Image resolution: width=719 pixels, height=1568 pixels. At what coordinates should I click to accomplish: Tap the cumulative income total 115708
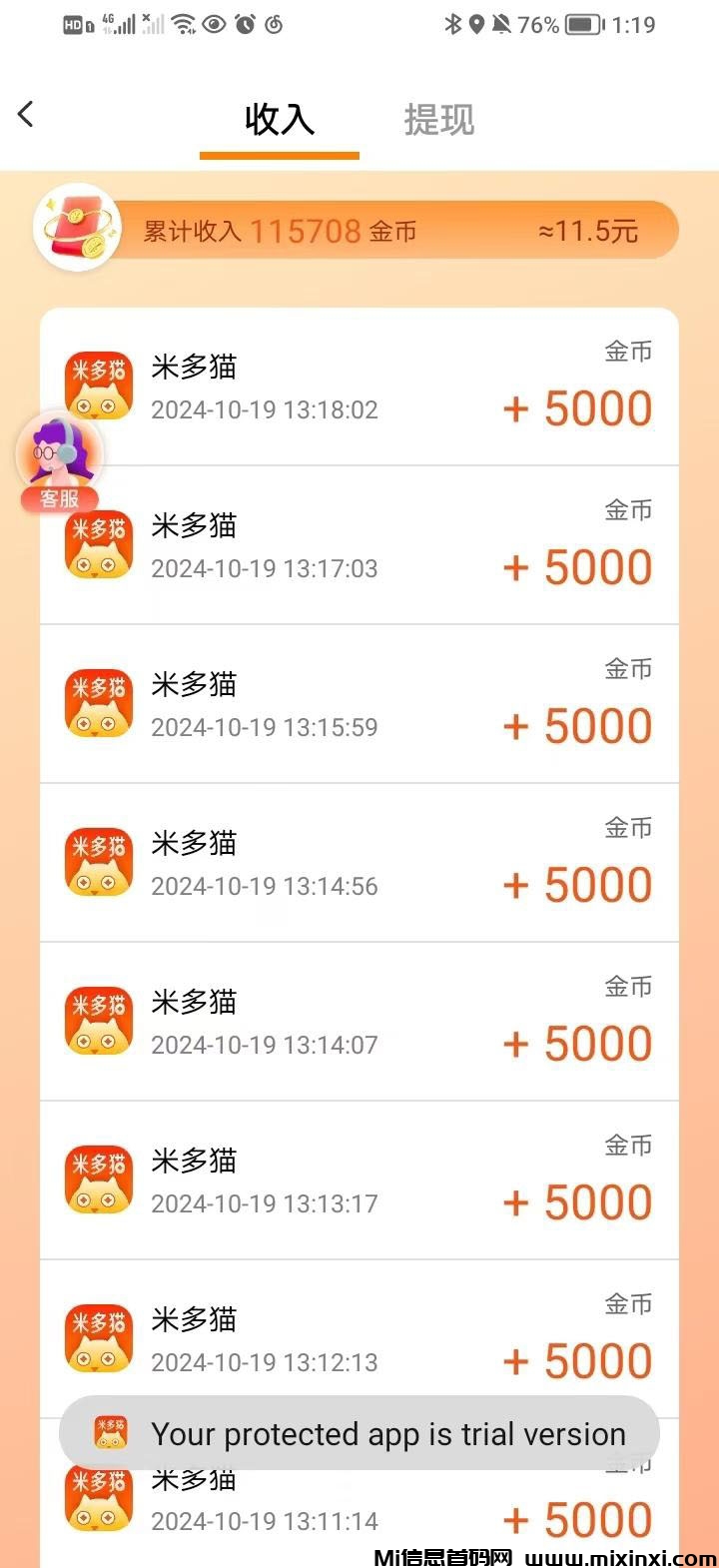[306, 230]
